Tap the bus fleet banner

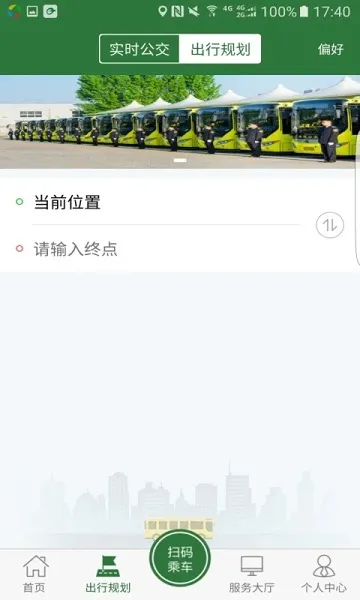(x=180, y=122)
